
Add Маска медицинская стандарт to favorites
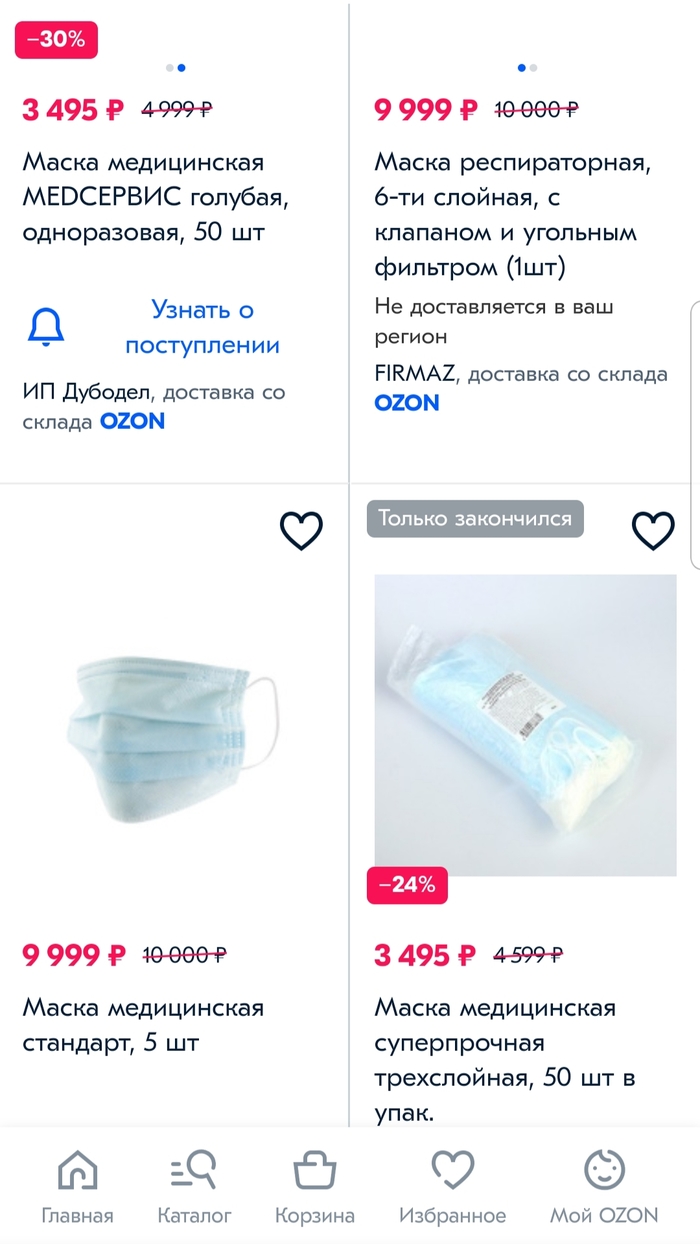301,530
